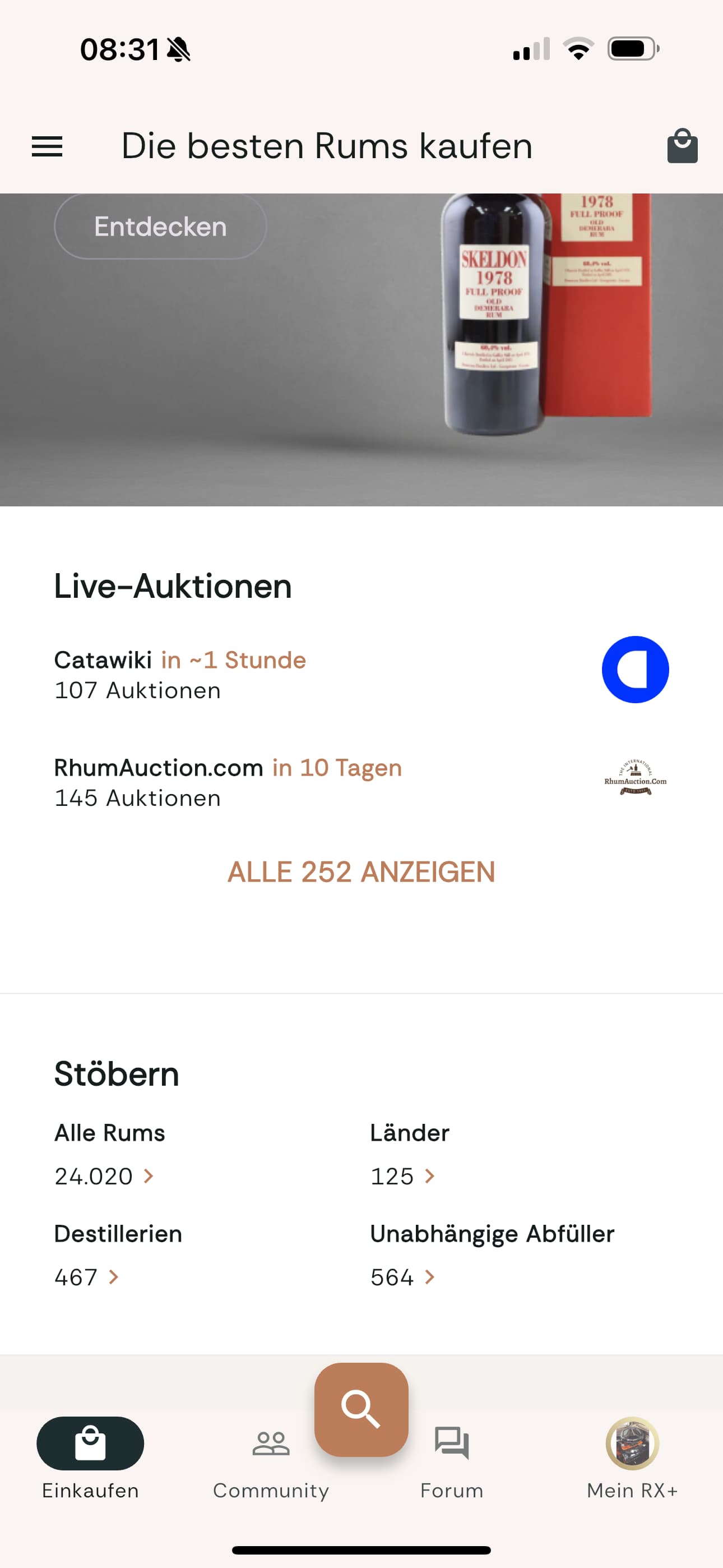The width and height of the screenshot is (723, 1568).
Task: Switch to the Community tab
Action: pos(271,1458)
